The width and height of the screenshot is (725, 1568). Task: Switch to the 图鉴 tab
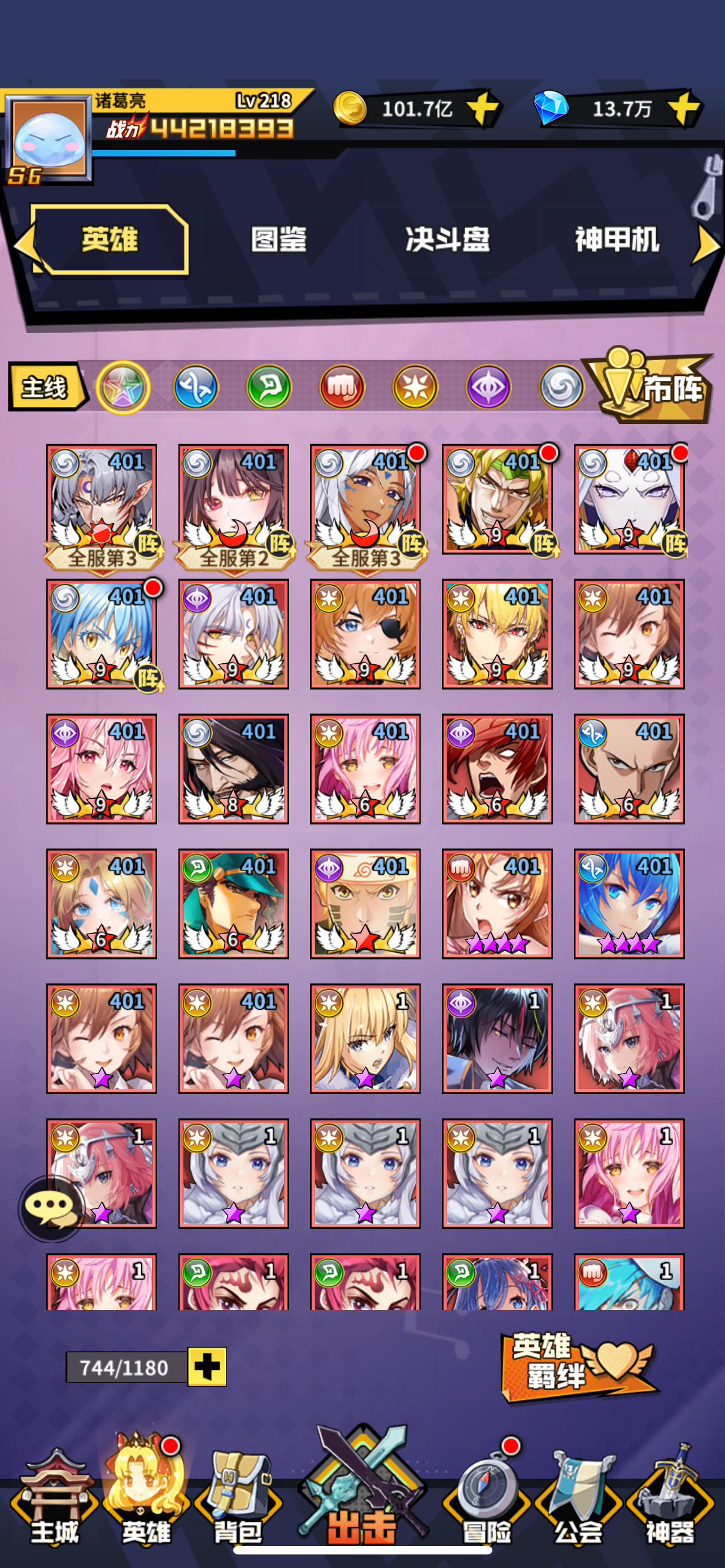click(279, 239)
